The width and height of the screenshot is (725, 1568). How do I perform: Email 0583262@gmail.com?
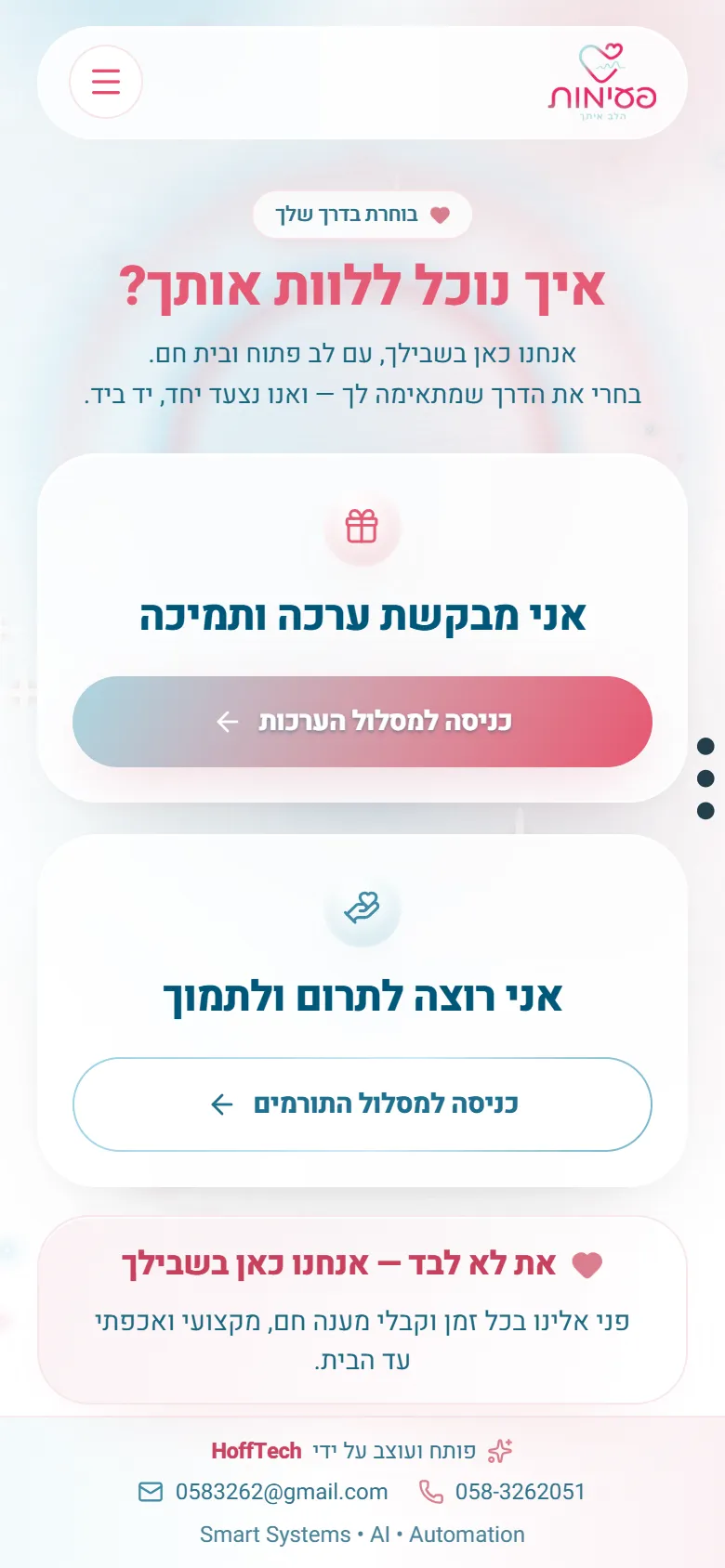(263, 1492)
